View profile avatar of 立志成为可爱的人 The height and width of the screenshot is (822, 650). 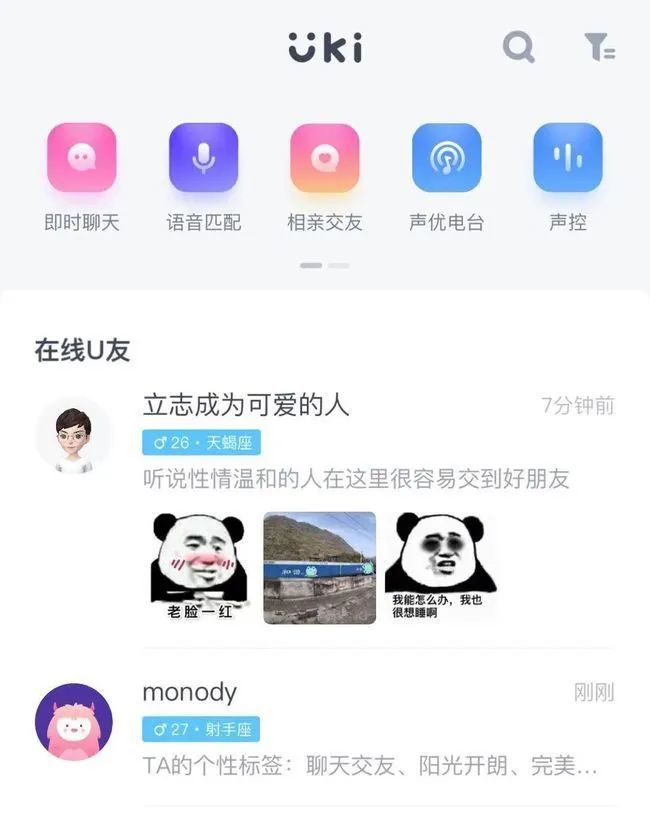click(73, 436)
